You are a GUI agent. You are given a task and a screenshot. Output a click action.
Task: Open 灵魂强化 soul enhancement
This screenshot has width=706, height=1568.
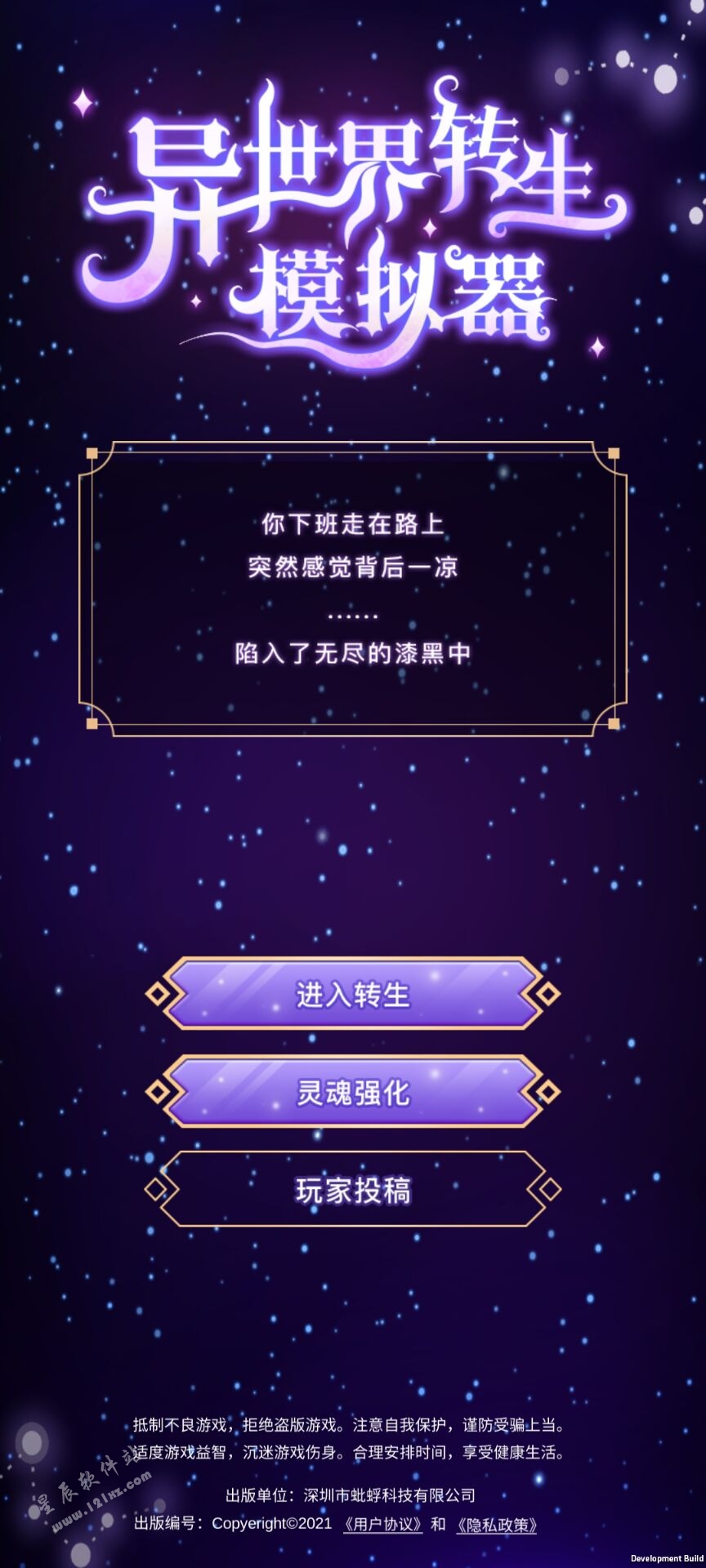pos(353,1092)
